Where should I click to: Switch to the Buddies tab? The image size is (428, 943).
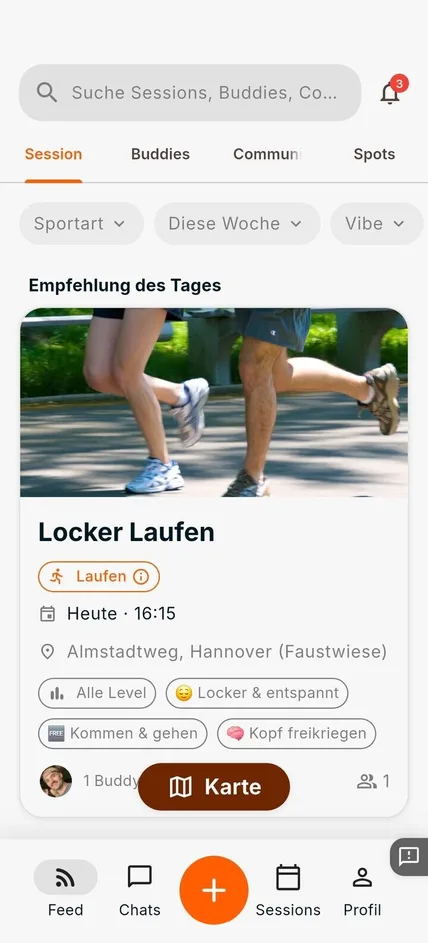point(160,154)
